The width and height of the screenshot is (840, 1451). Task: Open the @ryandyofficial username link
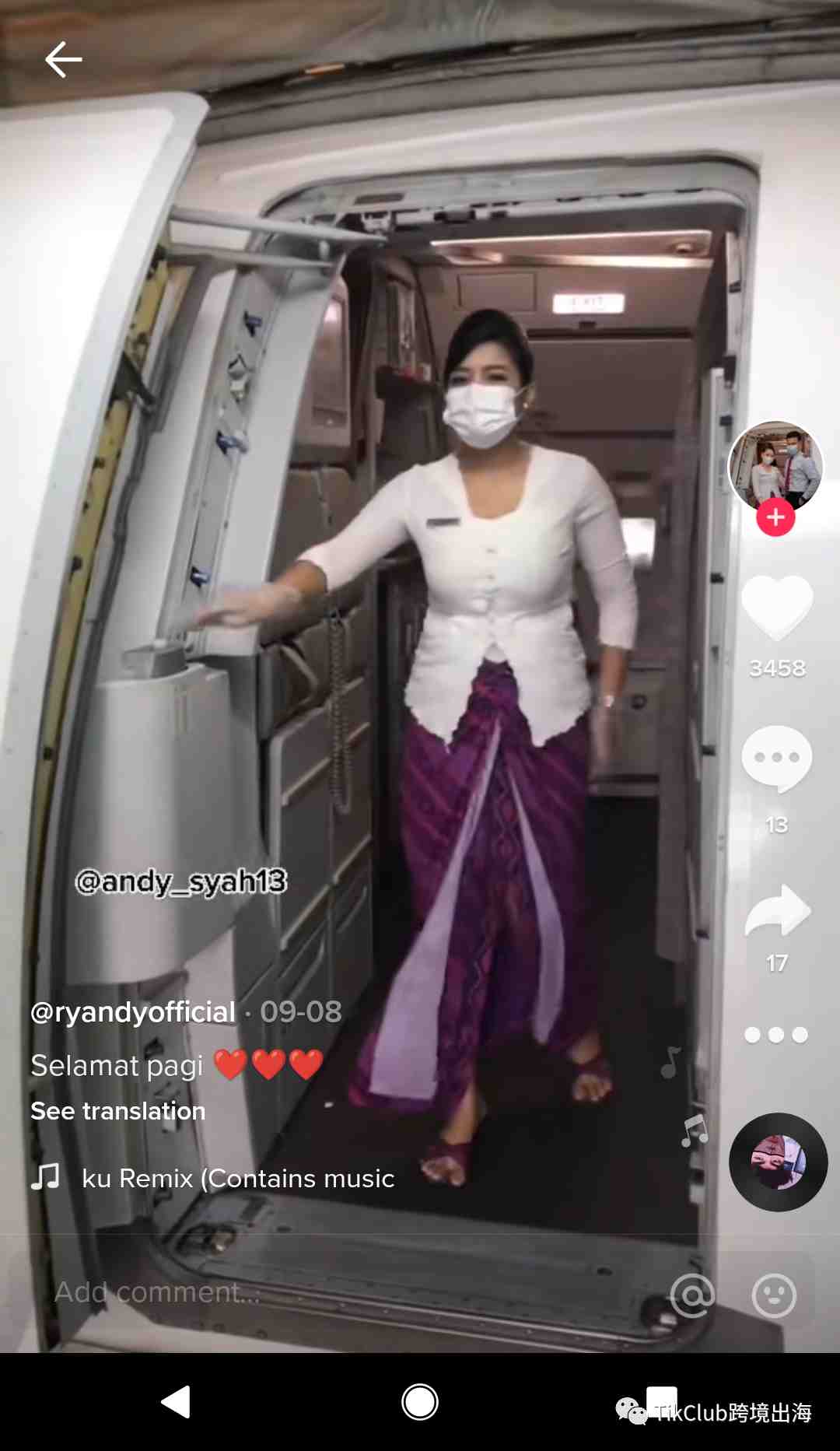[x=133, y=1012]
